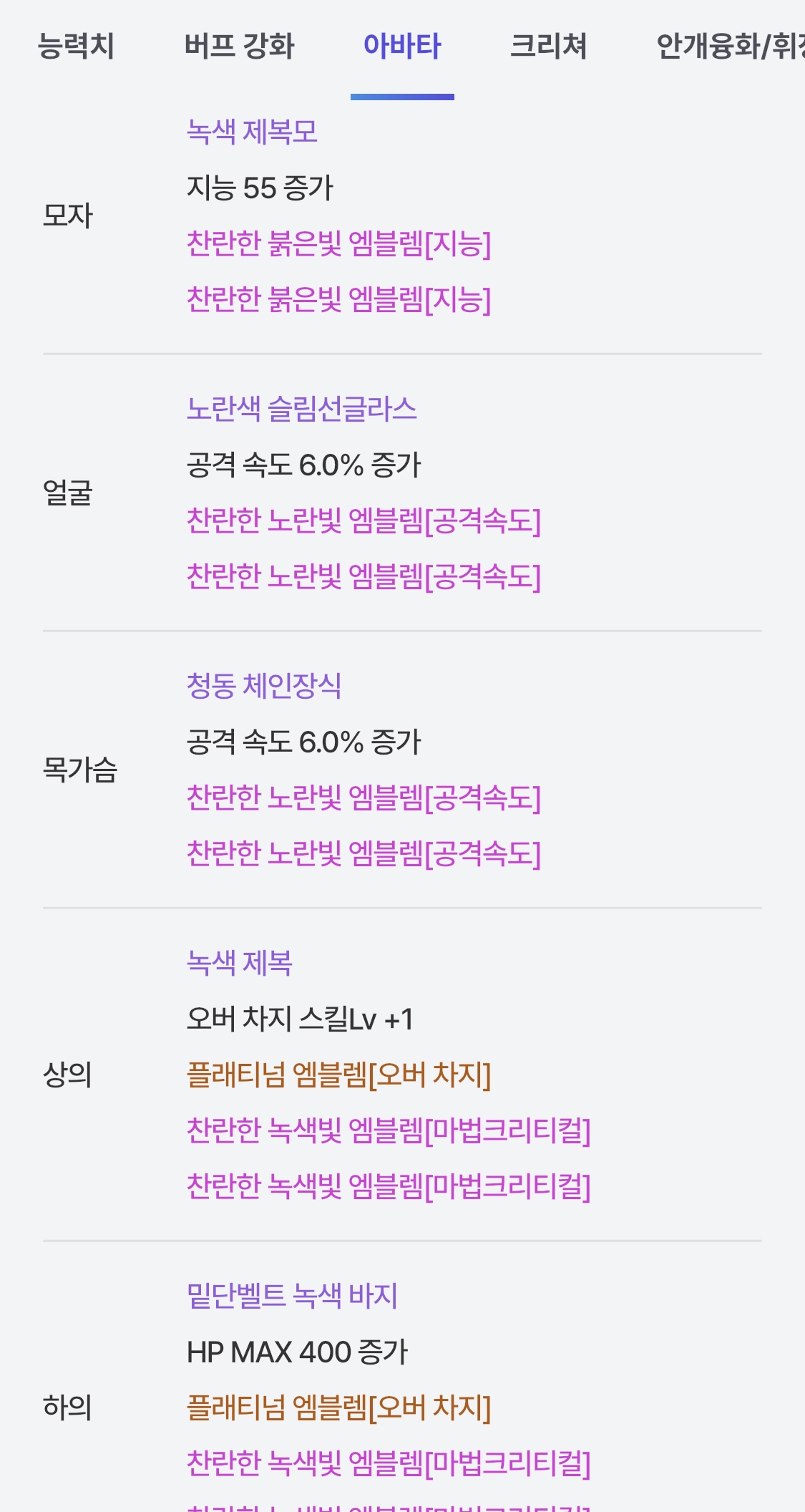805x1512 pixels.
Task: Go to the 크리쳐 tab
Action: pos(548,47)
